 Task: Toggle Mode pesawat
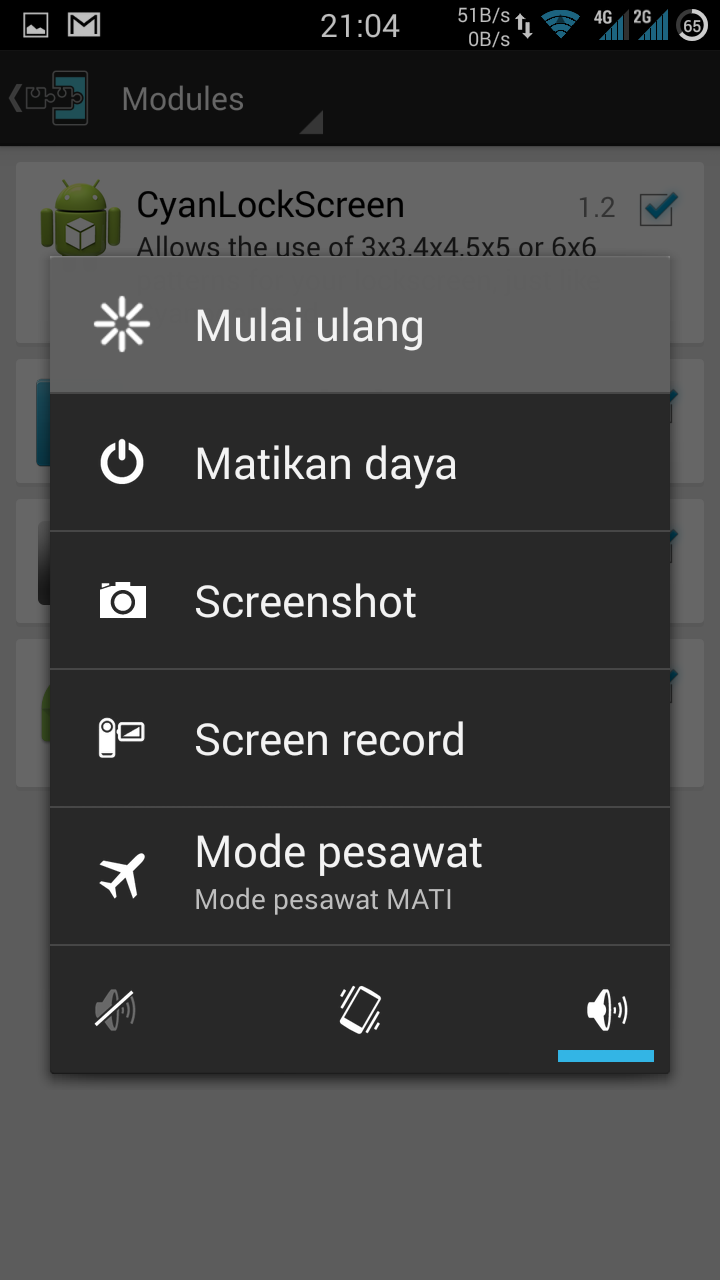tap(360, 876)
